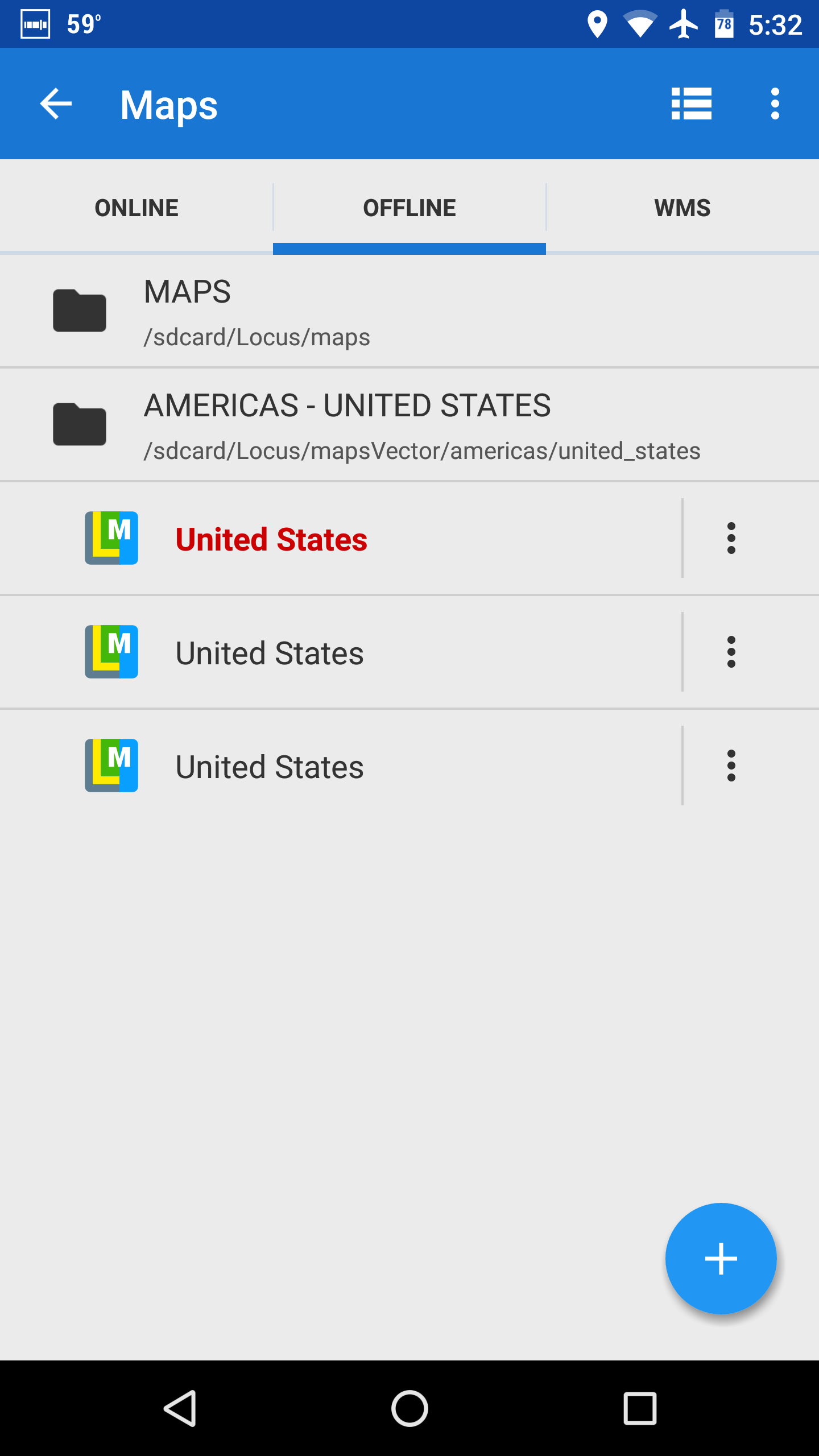819x1456 pixels.
Task: Switch to the ONLINE tab
Action: 136,208
